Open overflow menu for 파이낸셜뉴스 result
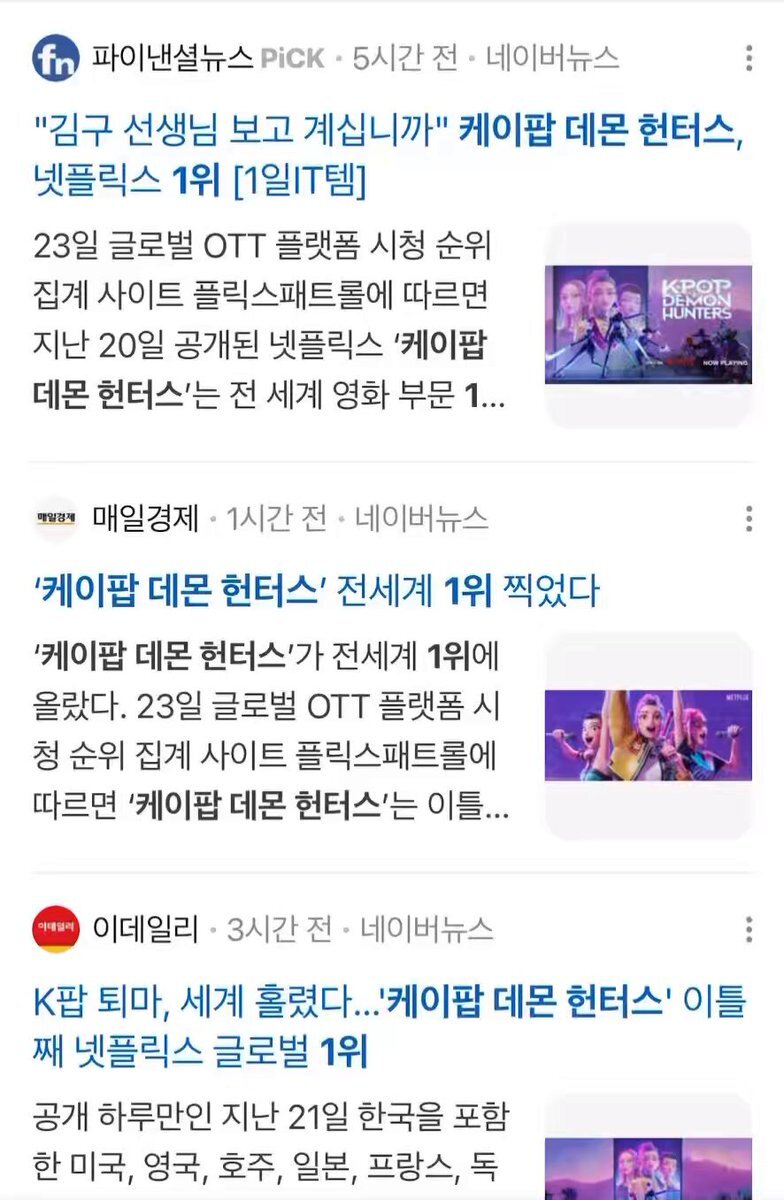 click(749, 58)
